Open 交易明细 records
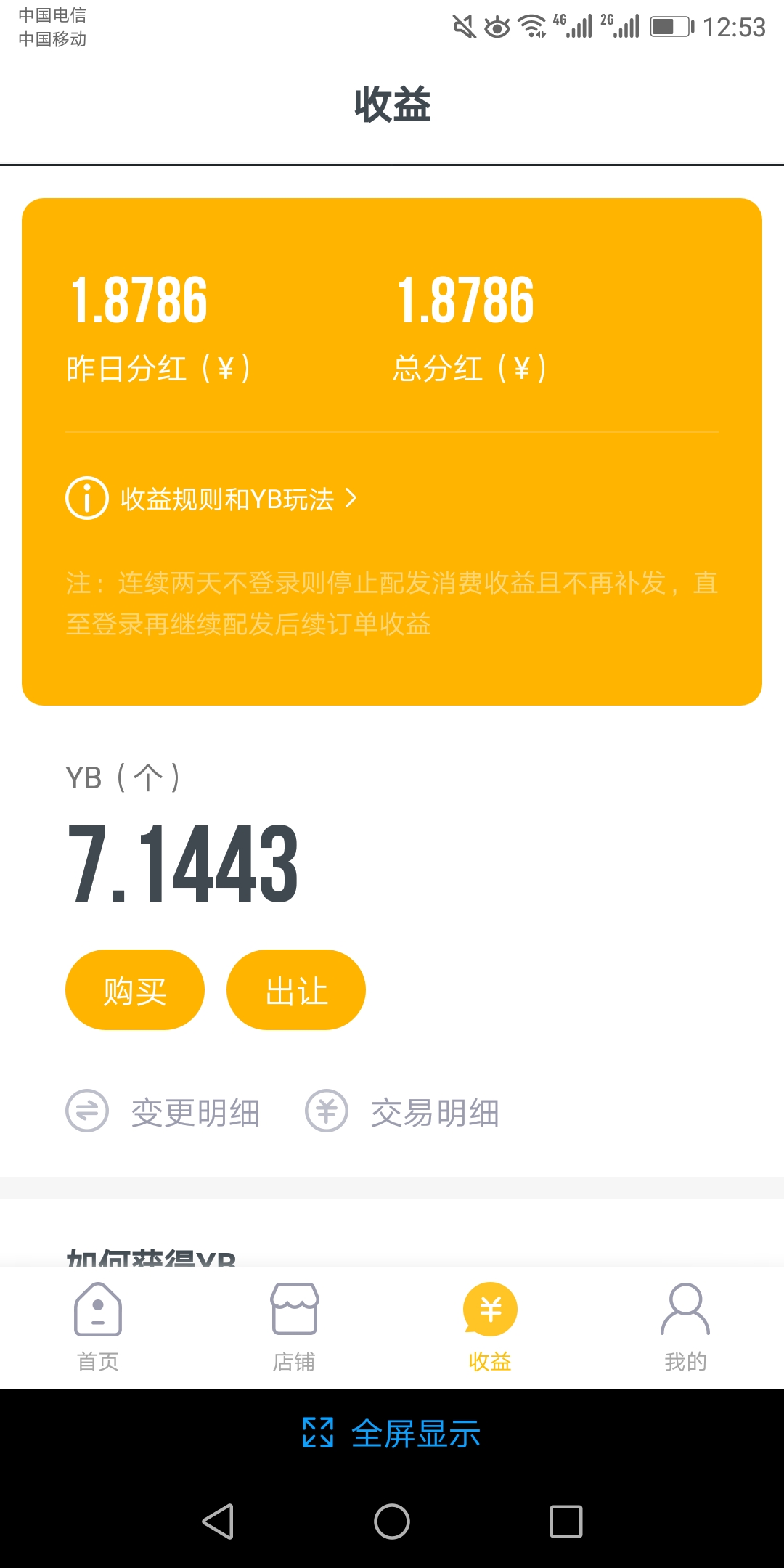The width and height of the screenshot is (784, 1568). click(404, 1112)
